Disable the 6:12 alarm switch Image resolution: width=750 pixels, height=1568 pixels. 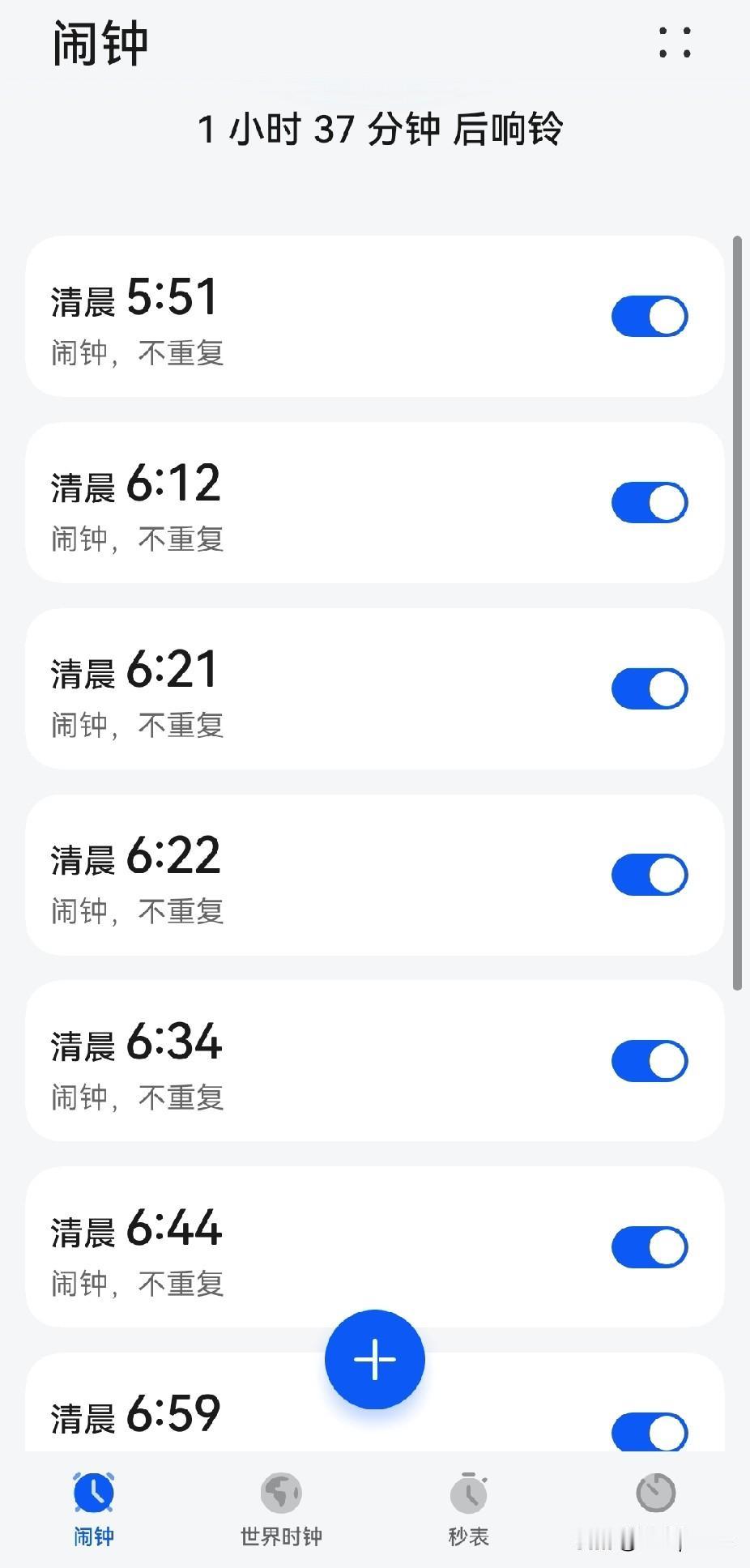[650, 503]
